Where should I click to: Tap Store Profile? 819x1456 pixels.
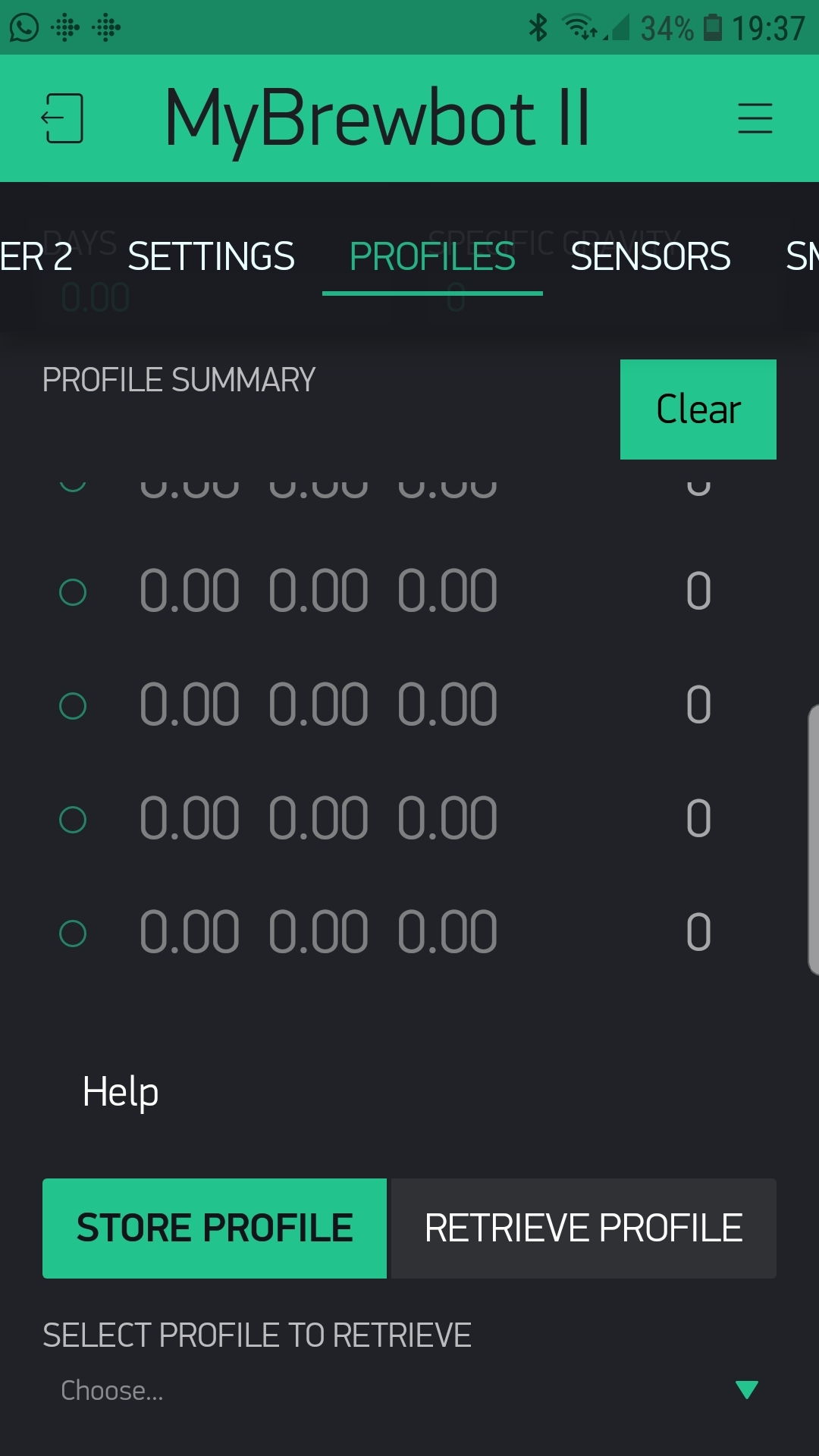(x=215, y=1228)
